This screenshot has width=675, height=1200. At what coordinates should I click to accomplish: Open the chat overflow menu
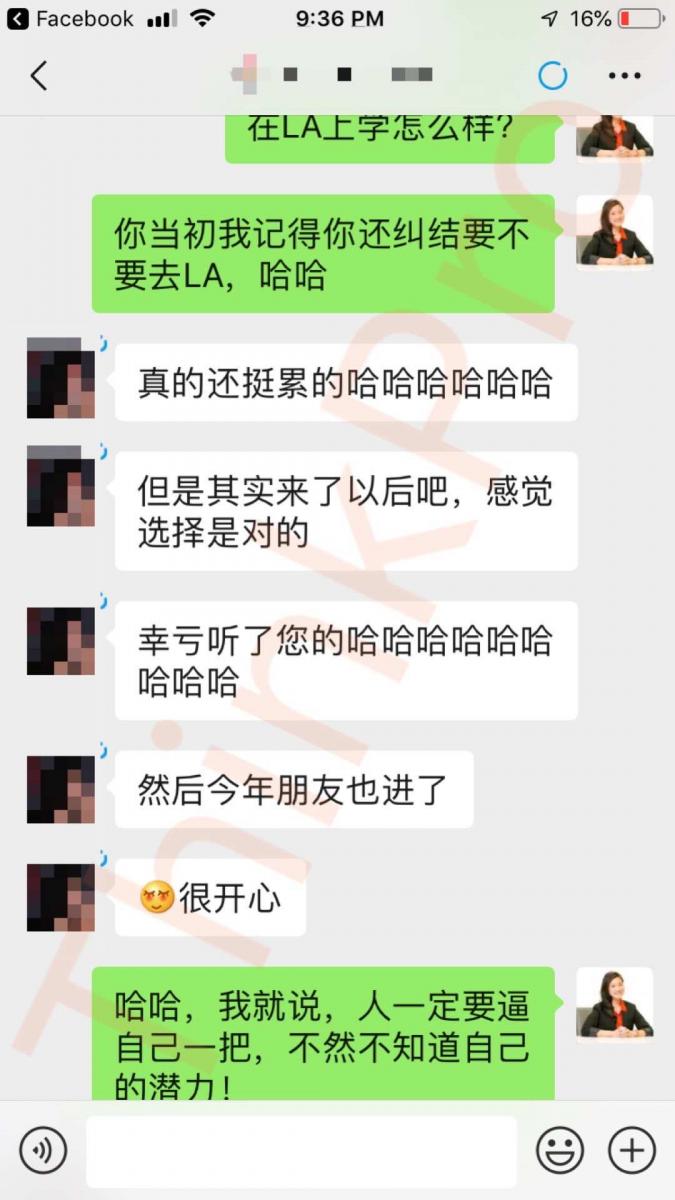(625, 76)
